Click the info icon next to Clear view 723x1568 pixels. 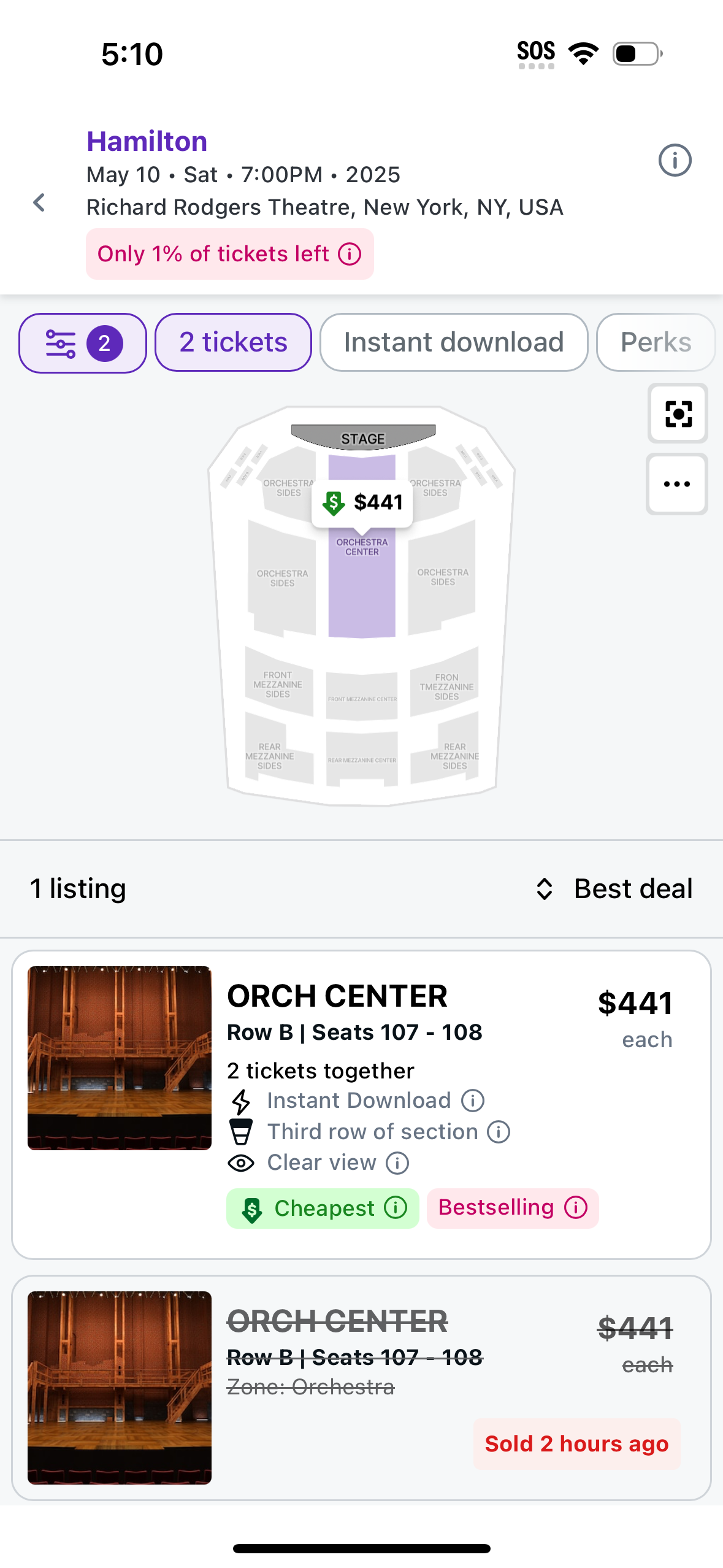(396, 1163)
